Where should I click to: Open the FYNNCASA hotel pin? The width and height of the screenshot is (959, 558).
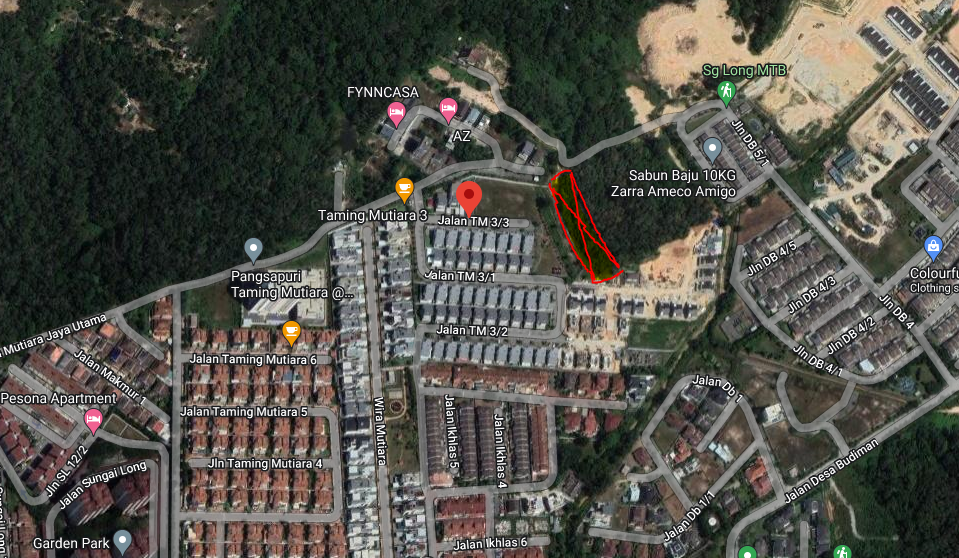(x=396, y=112)
